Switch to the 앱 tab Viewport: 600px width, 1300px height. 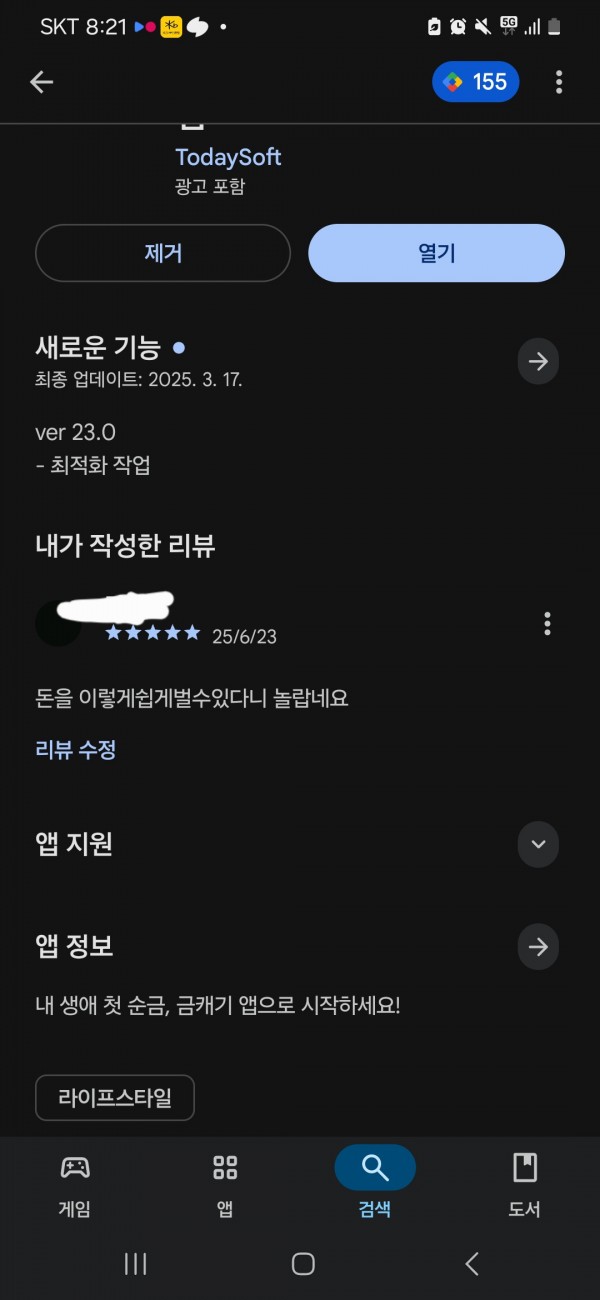coord(225,1183)
